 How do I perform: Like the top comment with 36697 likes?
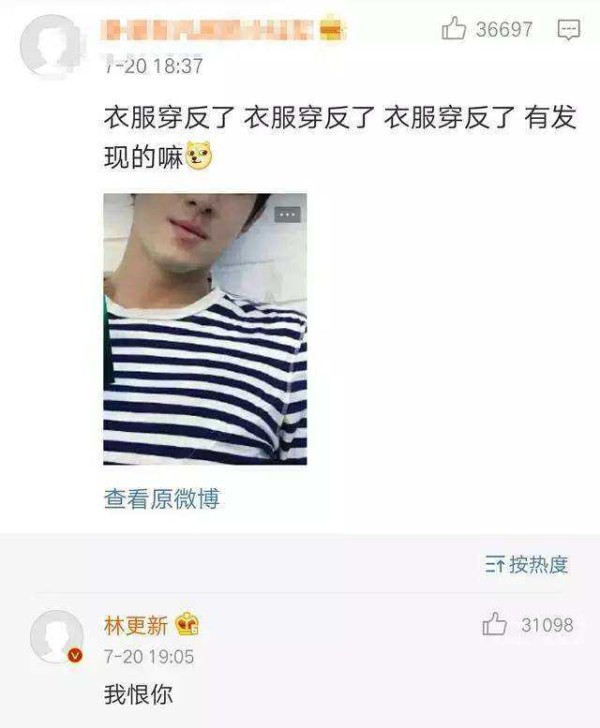point(455,30)
